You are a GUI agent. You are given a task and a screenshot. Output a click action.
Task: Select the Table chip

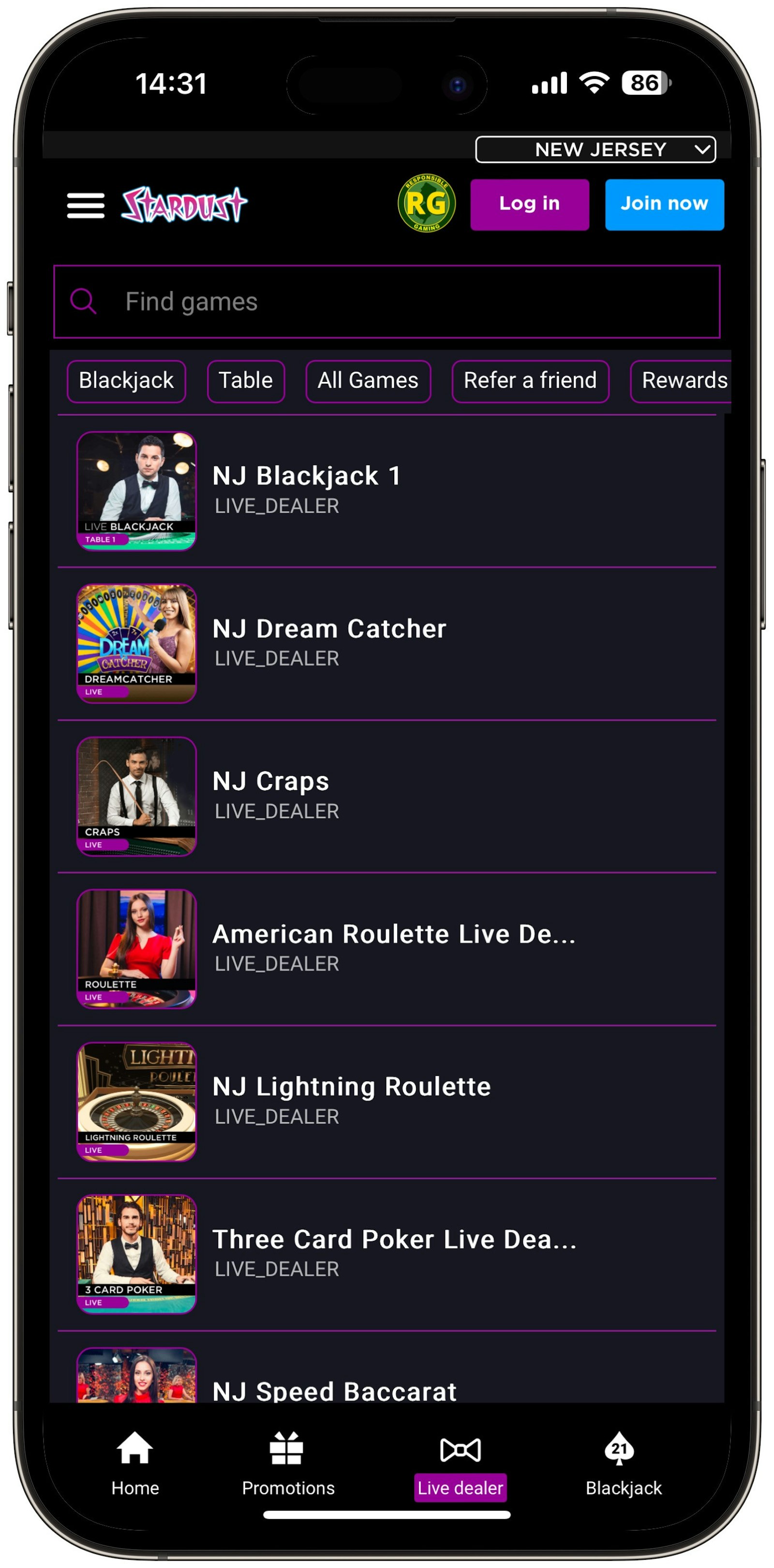coord(245,381)
